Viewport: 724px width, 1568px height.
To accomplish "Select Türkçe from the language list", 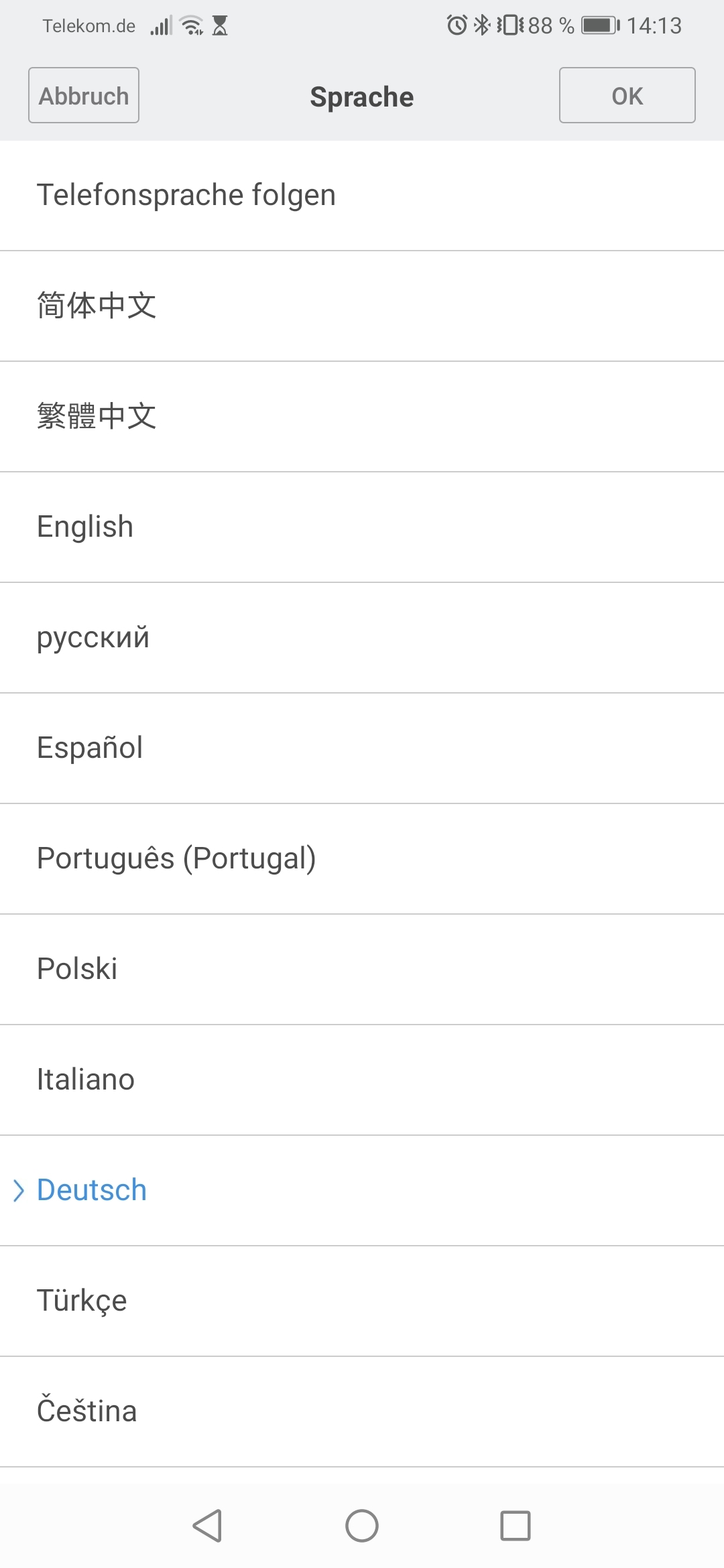I will click(362, 1301).
